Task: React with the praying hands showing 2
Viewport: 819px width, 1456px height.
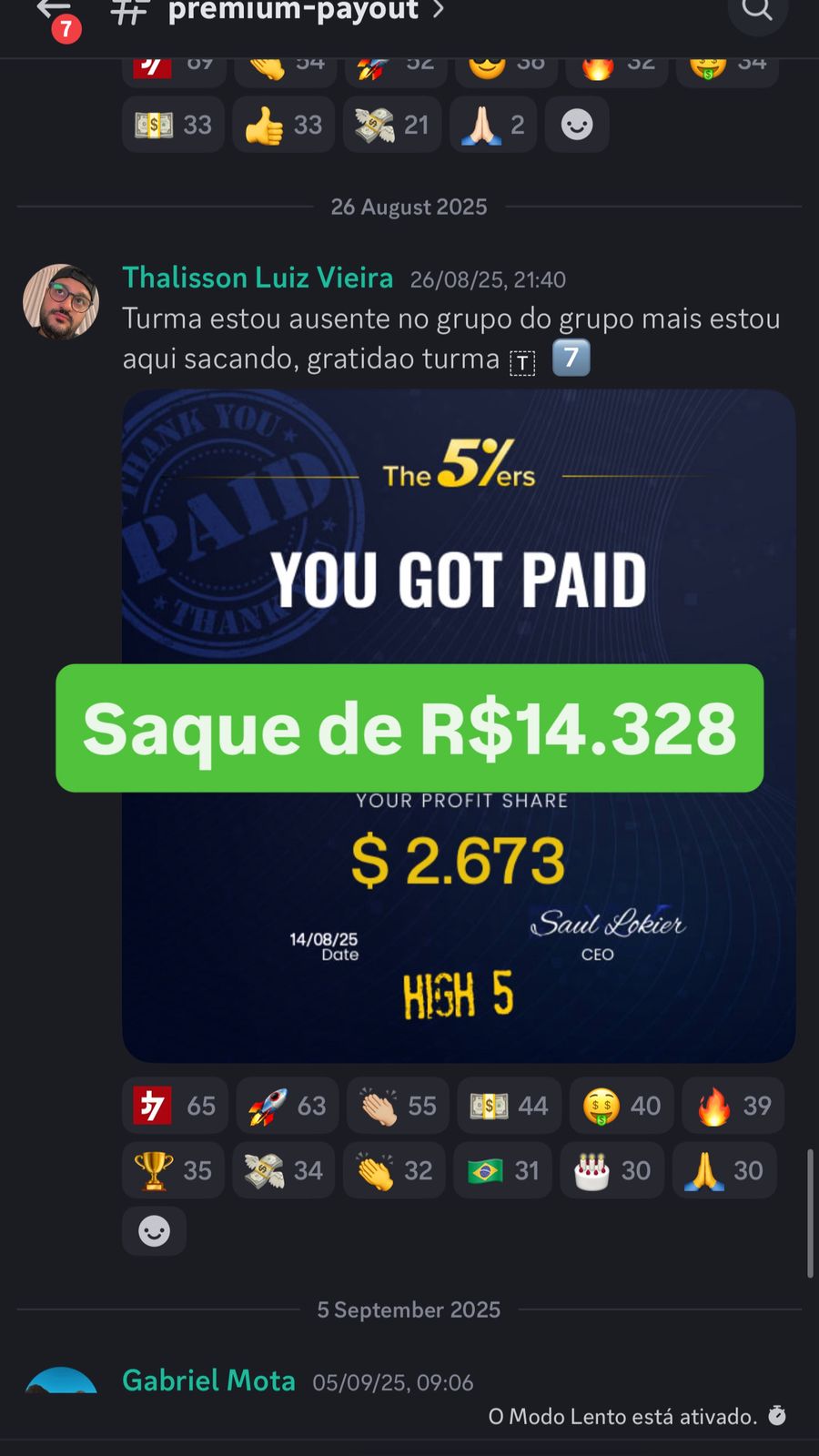Action: [493, 125]
